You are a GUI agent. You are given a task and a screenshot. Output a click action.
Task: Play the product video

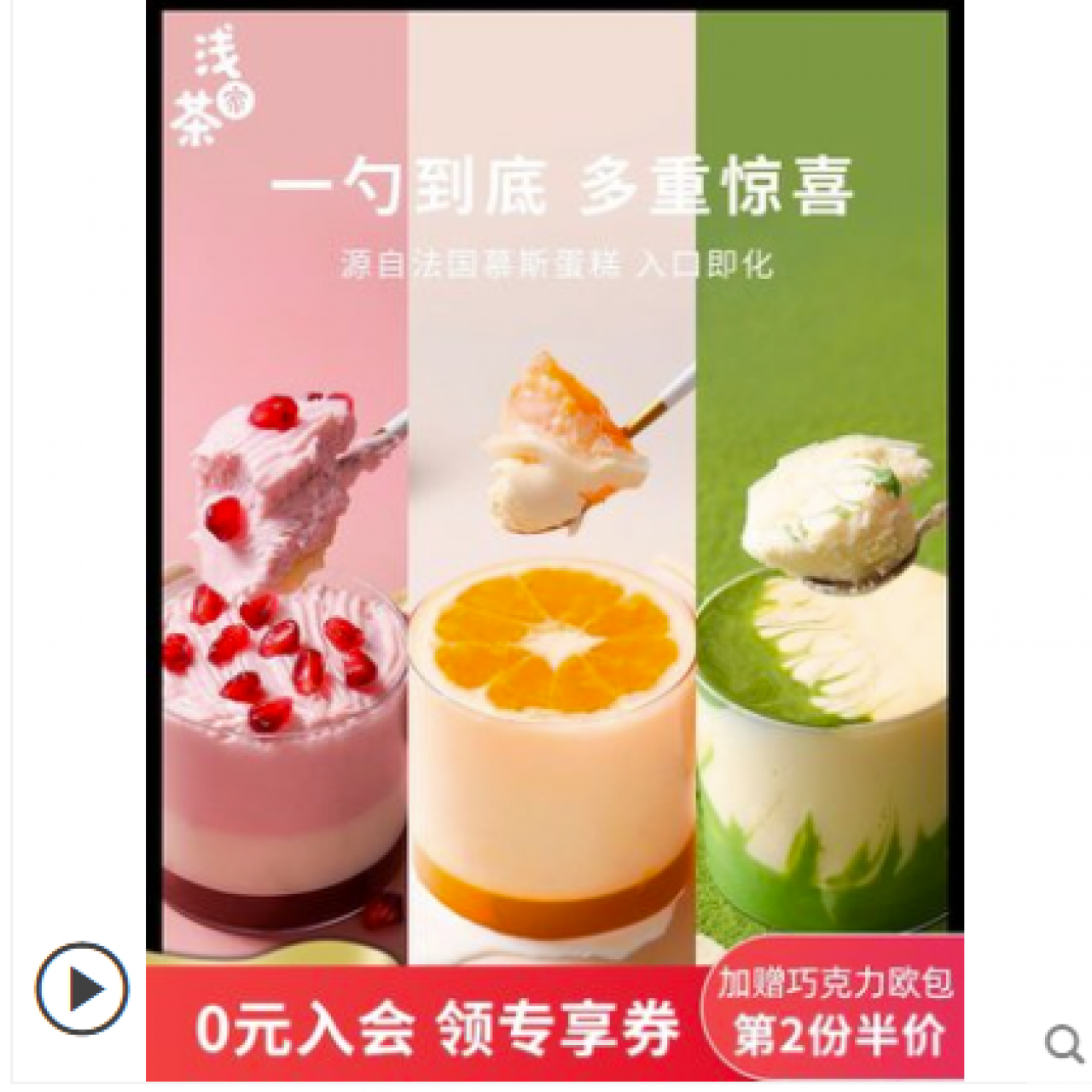pyautogui.click(x=82, y=990)
